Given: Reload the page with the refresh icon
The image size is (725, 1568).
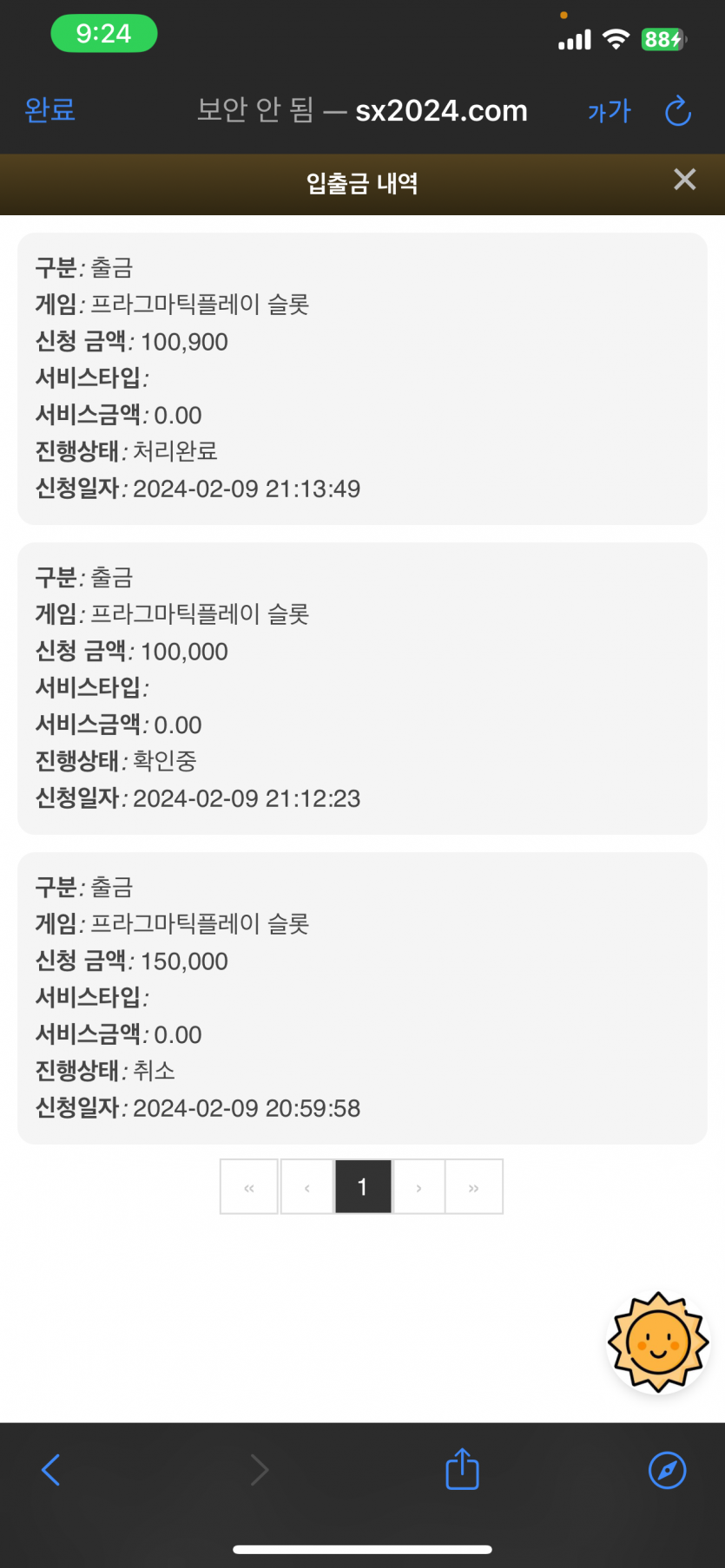Looking at the screenshot, I should pos(677,111).
